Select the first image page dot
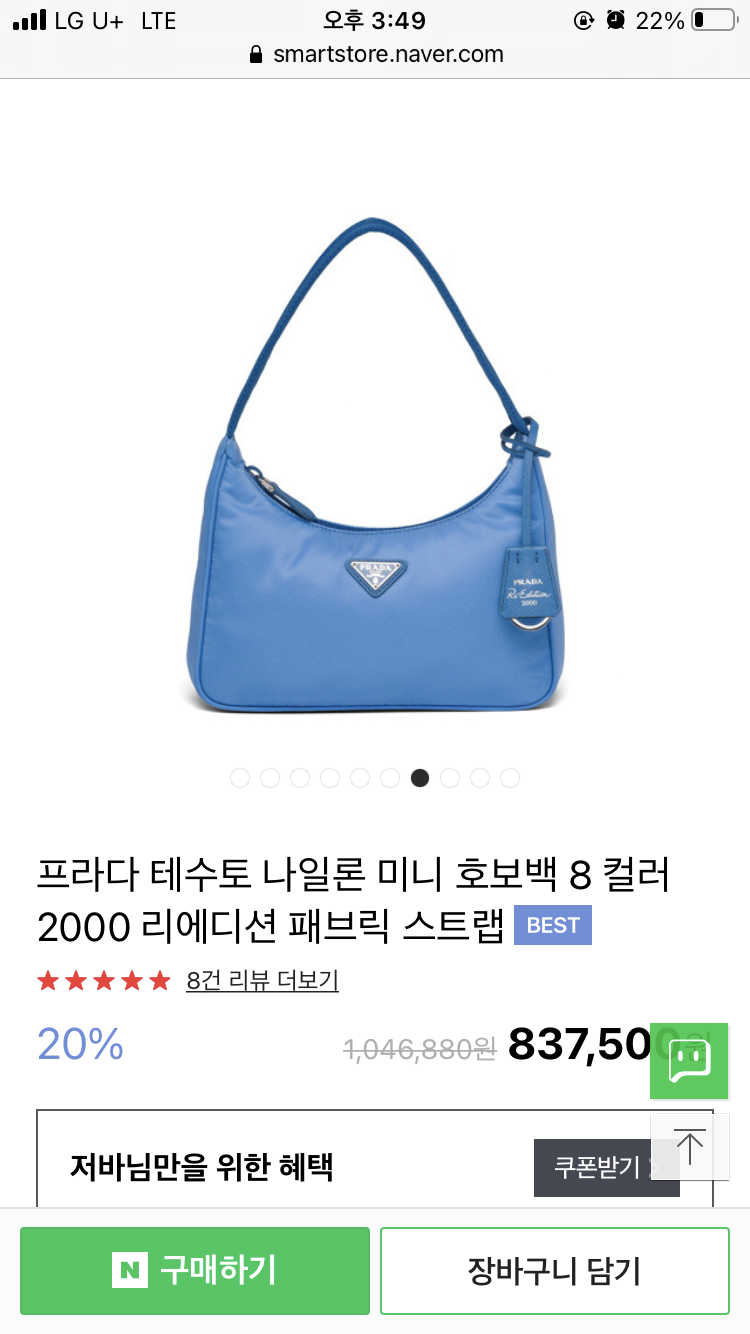This screenshot has height=1334, width=750. [x=240, y=778]
